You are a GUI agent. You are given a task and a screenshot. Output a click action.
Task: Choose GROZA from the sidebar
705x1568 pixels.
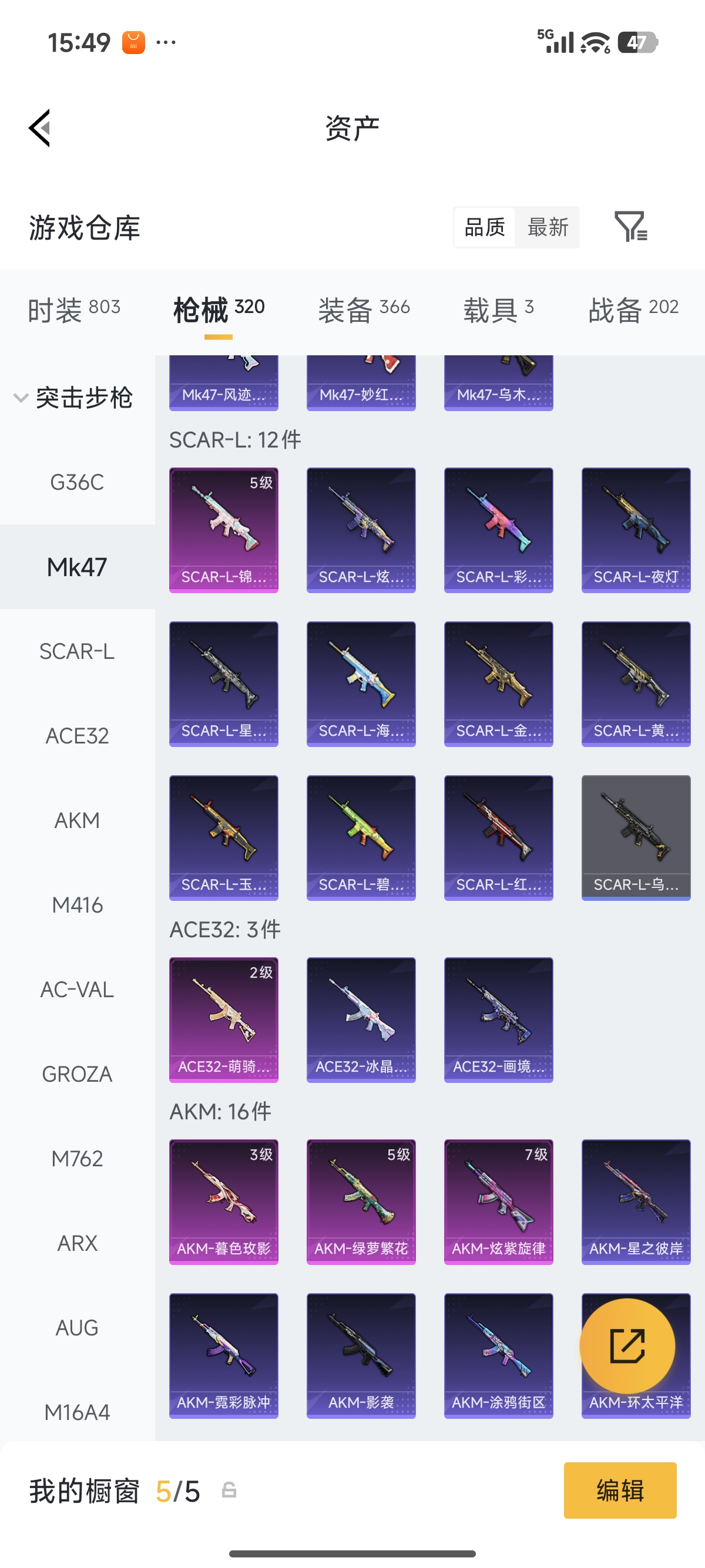click(x=78, y=1074)
